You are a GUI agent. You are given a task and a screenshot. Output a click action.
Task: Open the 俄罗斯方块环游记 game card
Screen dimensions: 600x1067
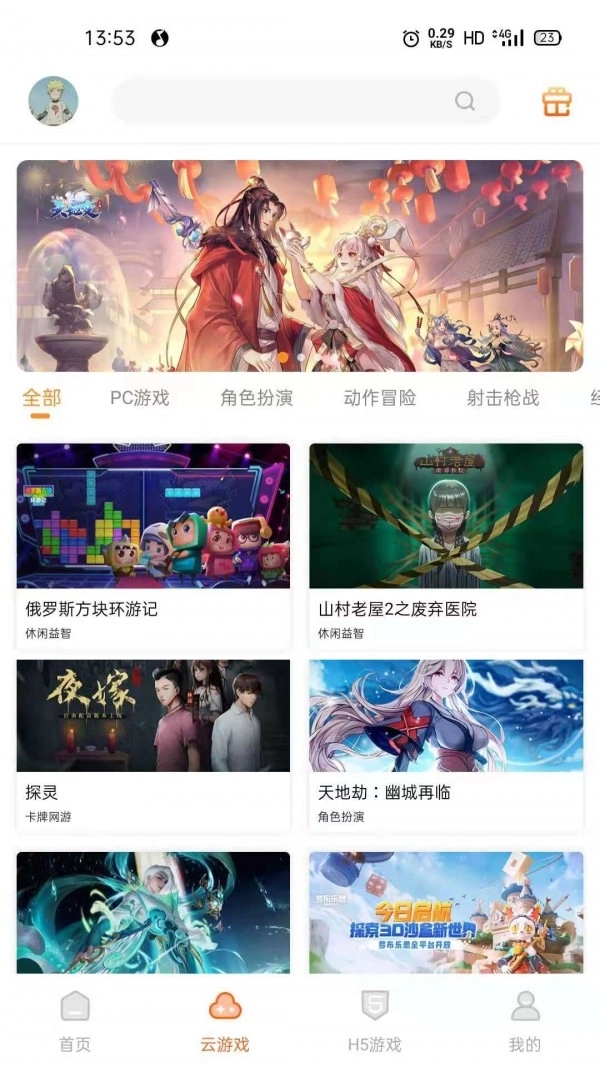(153, 545)
